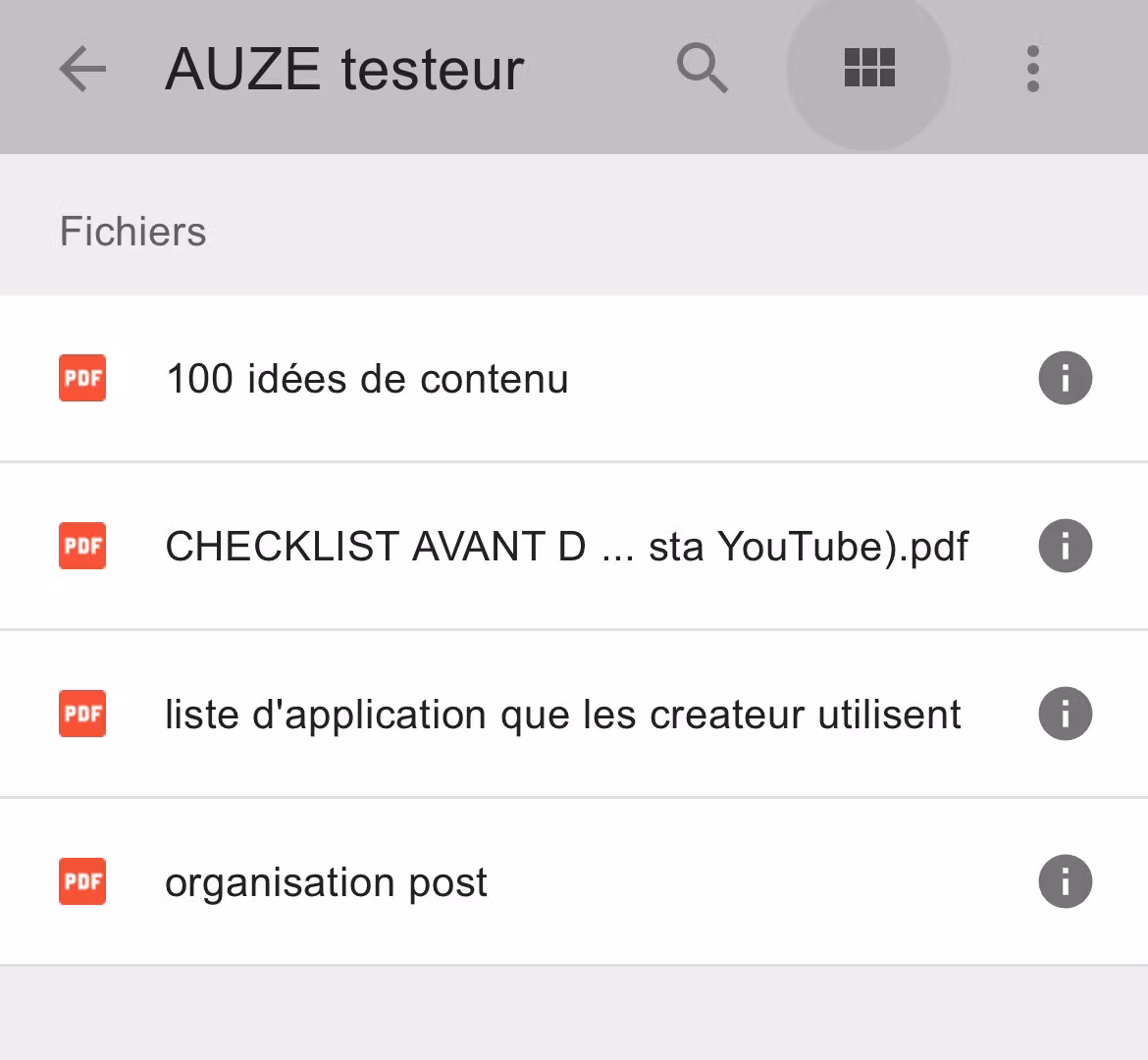
Task: Open the three-dot overflow menu
Action: point(1032,69)
